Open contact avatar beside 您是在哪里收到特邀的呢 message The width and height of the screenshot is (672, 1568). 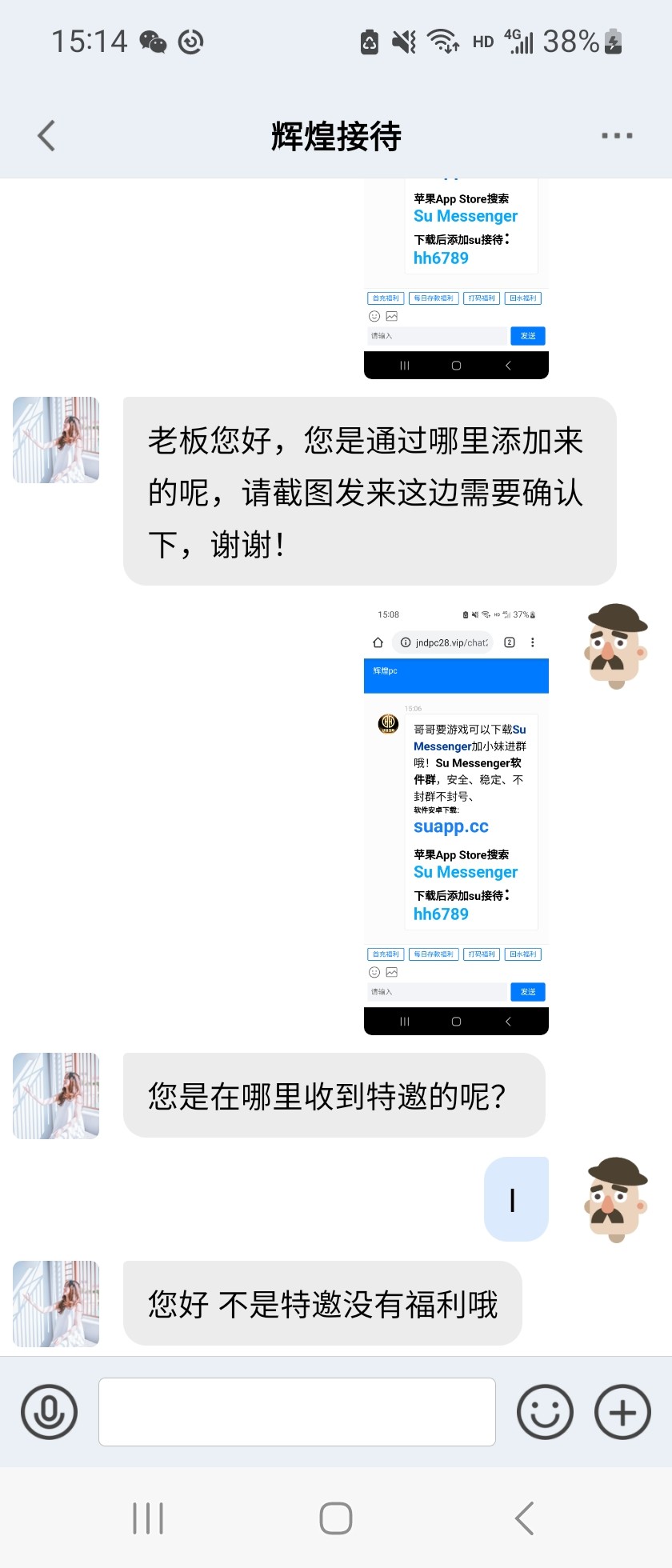[x=56, y=1095]
